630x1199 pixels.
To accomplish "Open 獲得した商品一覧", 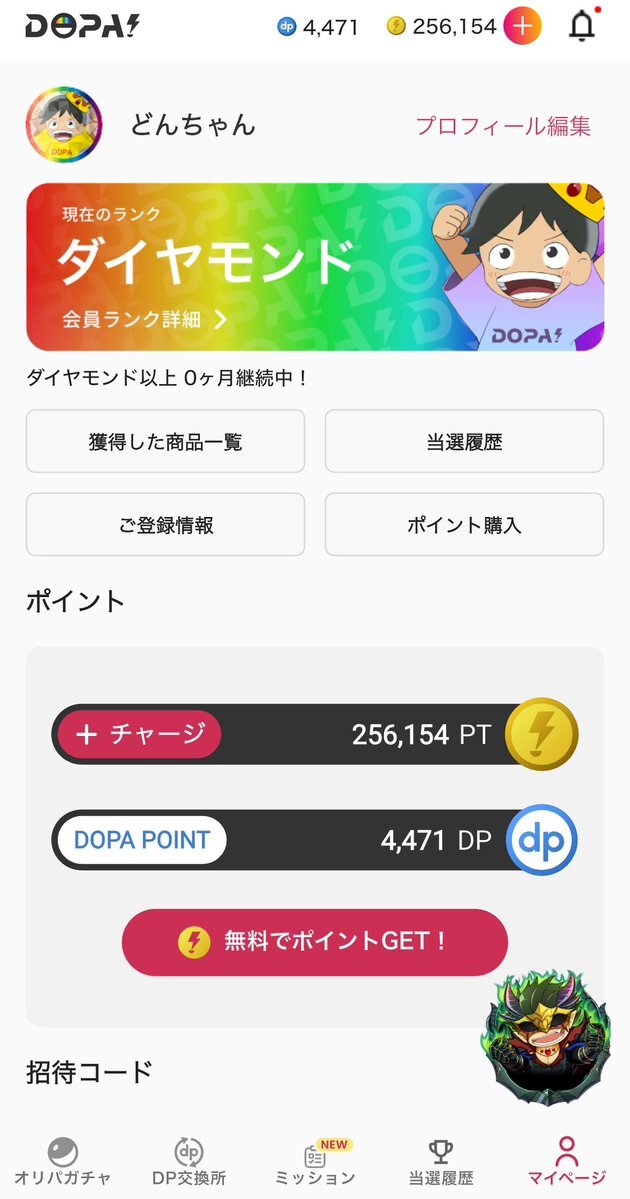I will click(x=165, y=441).
